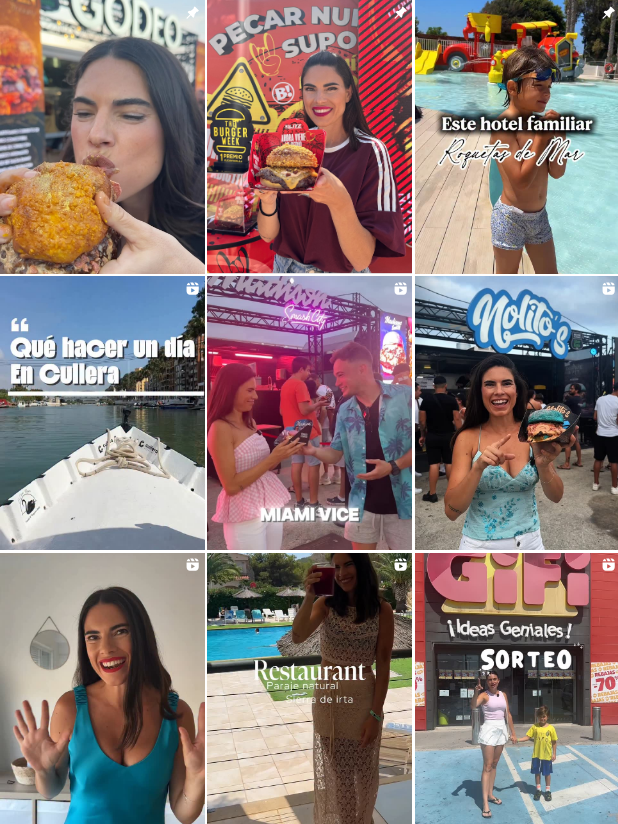Open the Miami Vice reel
This screenshot has width=618, height=824.
coord(309,412)
